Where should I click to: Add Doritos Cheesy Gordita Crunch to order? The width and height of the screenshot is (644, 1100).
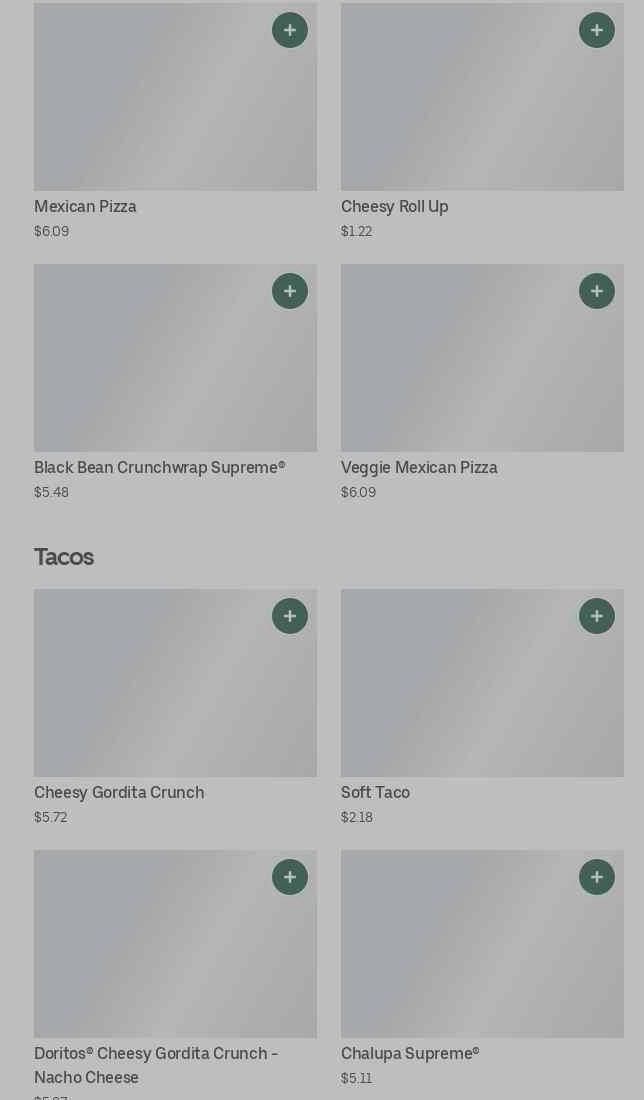290,877
